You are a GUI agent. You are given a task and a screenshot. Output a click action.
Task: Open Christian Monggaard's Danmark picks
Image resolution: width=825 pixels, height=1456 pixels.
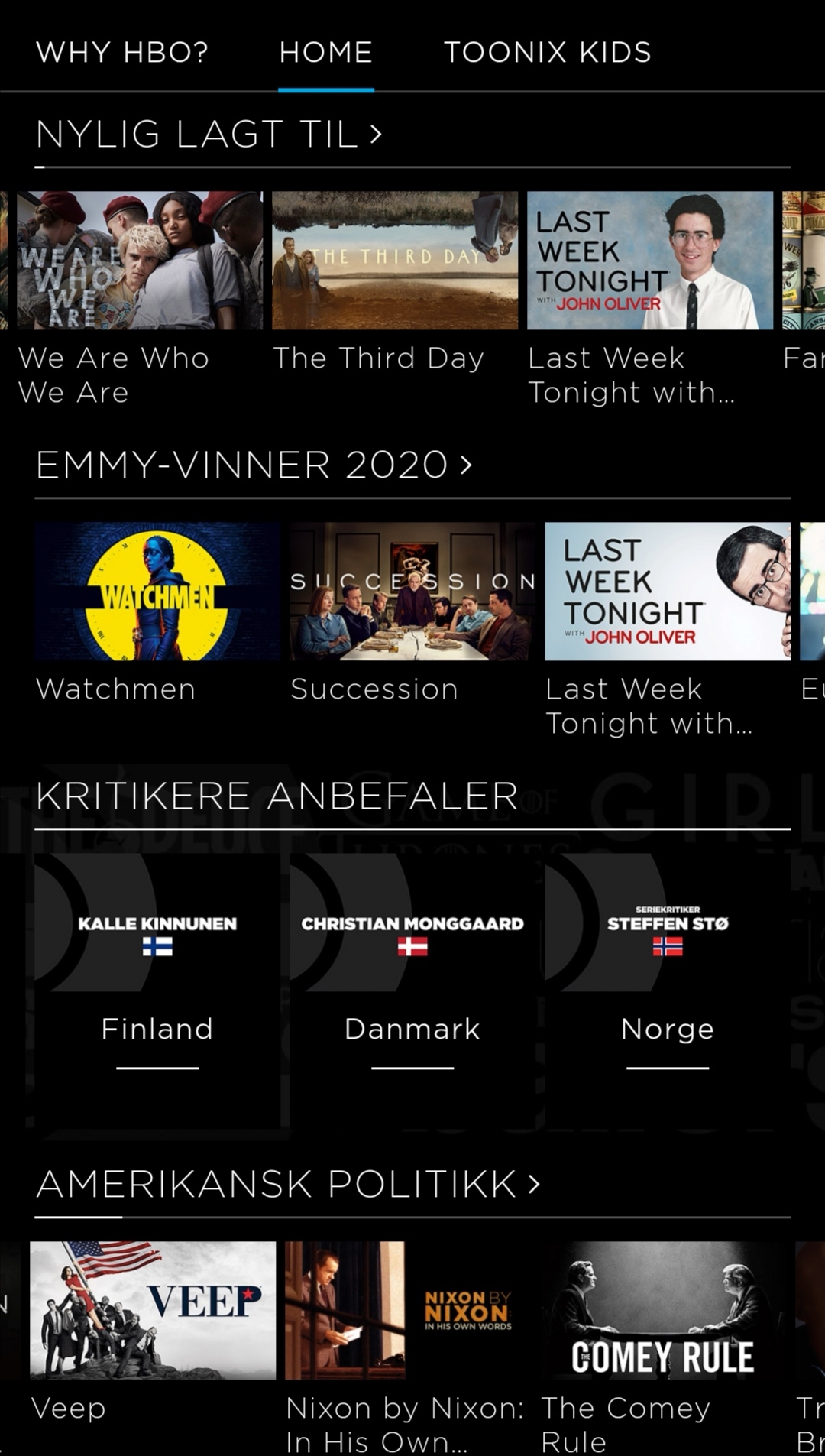[412, 991]
